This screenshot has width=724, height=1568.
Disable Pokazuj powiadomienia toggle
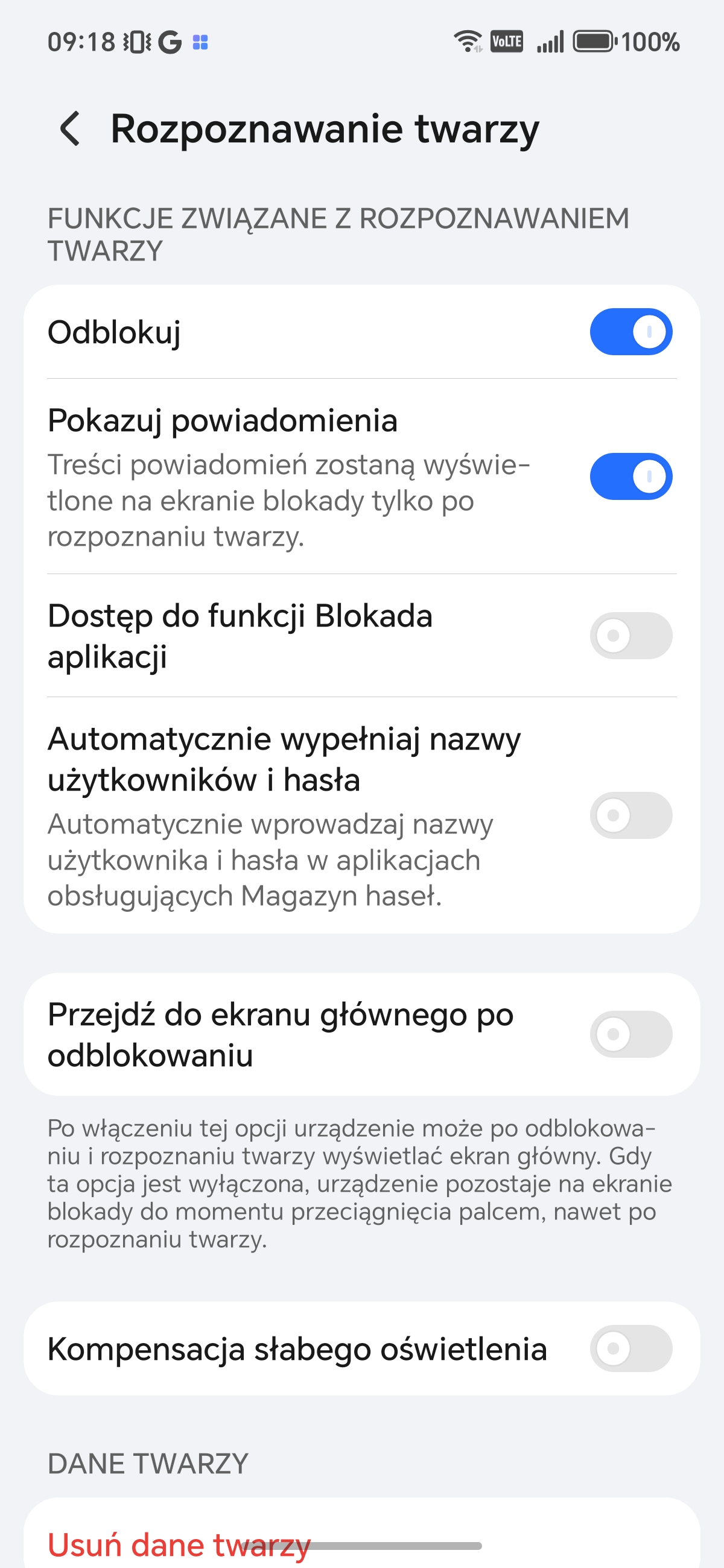[x=630, y=476]
